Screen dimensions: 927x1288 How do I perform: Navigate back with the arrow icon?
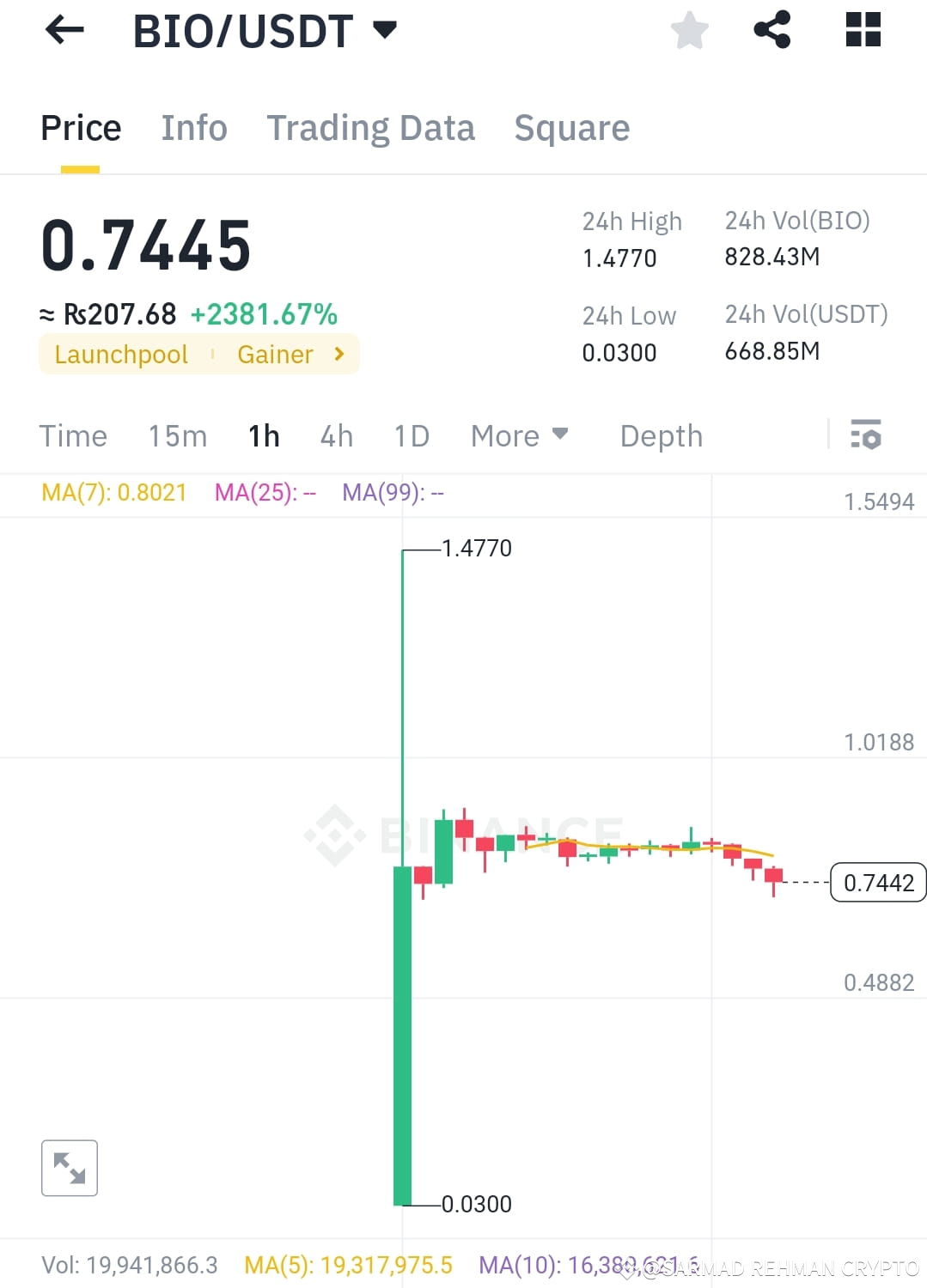63,30
